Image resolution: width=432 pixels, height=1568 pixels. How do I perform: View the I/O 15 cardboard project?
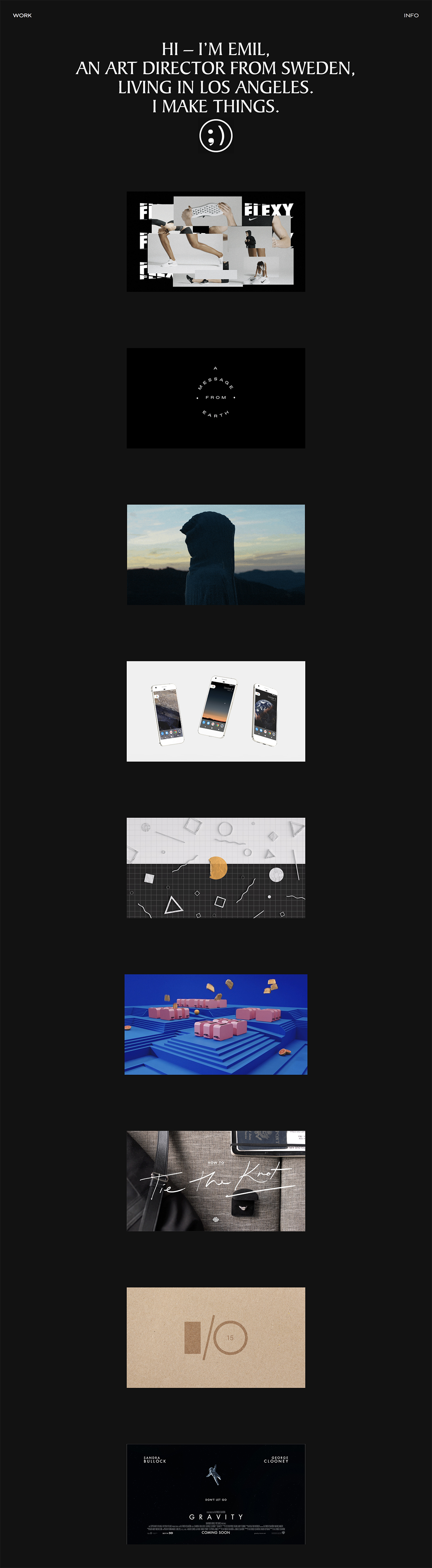[216, 1337]
